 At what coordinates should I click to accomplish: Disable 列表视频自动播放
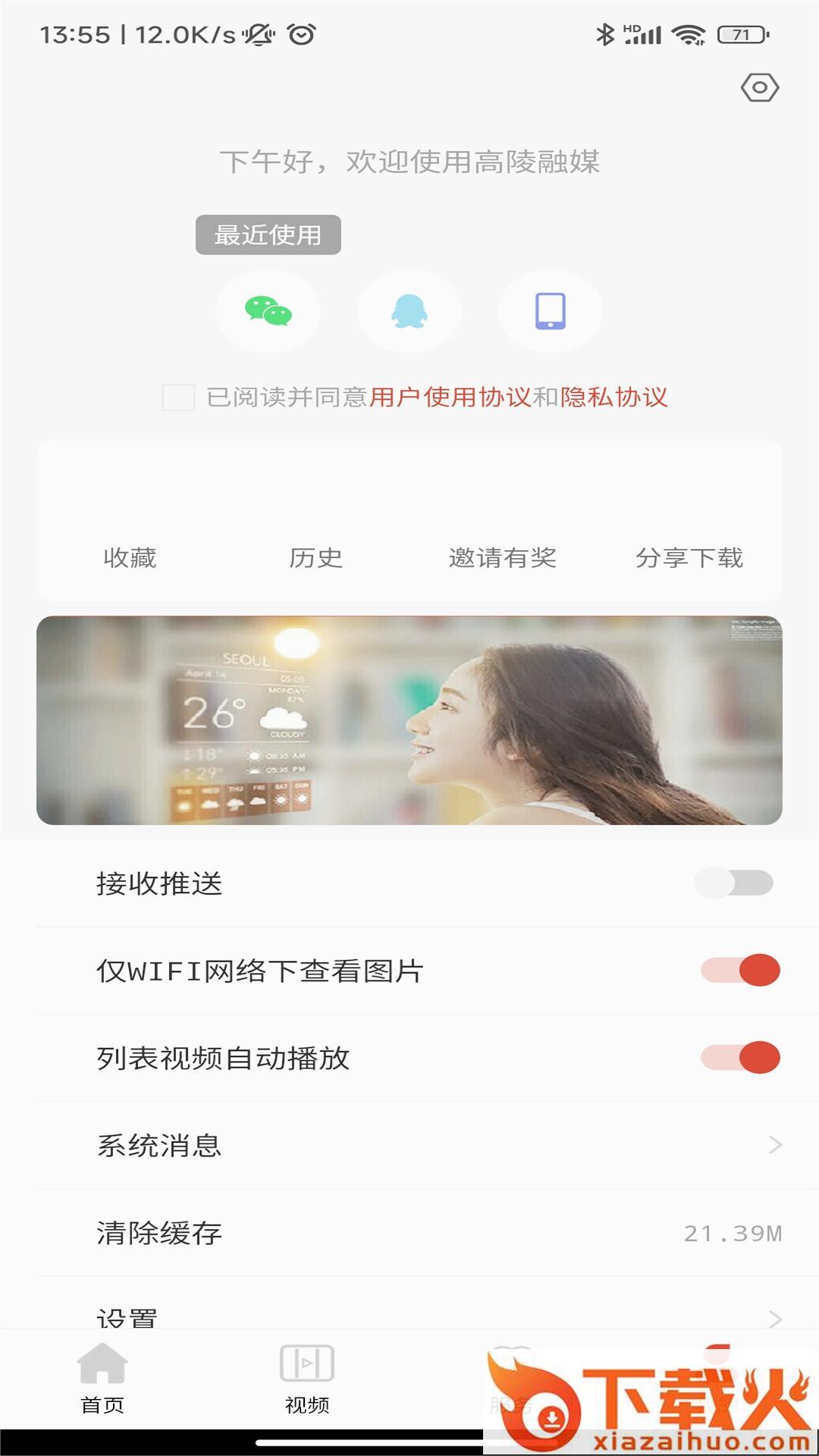740,1058
